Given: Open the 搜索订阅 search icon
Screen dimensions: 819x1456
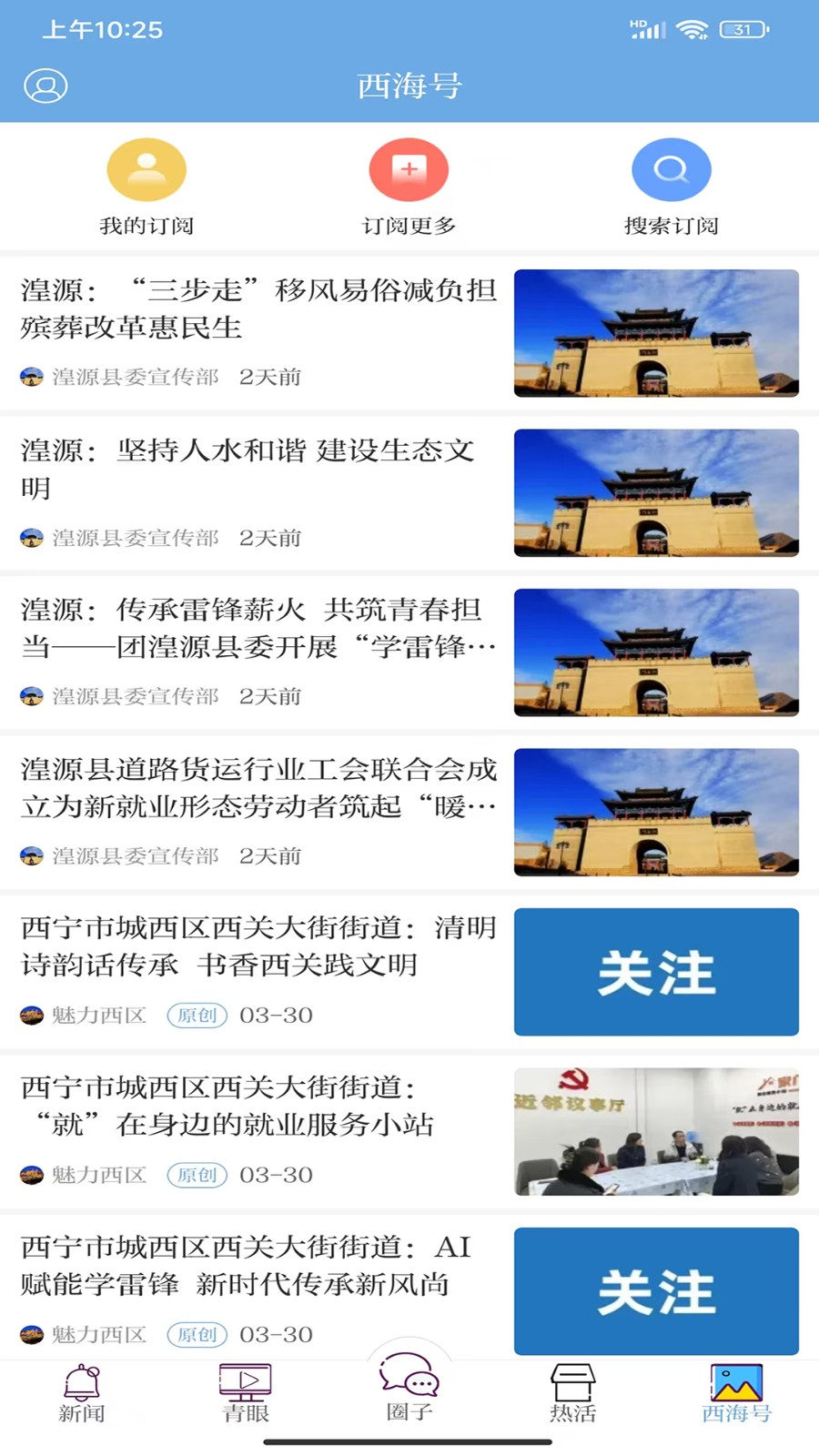Looking at the screenshot, I should click(x=671, y=168).
